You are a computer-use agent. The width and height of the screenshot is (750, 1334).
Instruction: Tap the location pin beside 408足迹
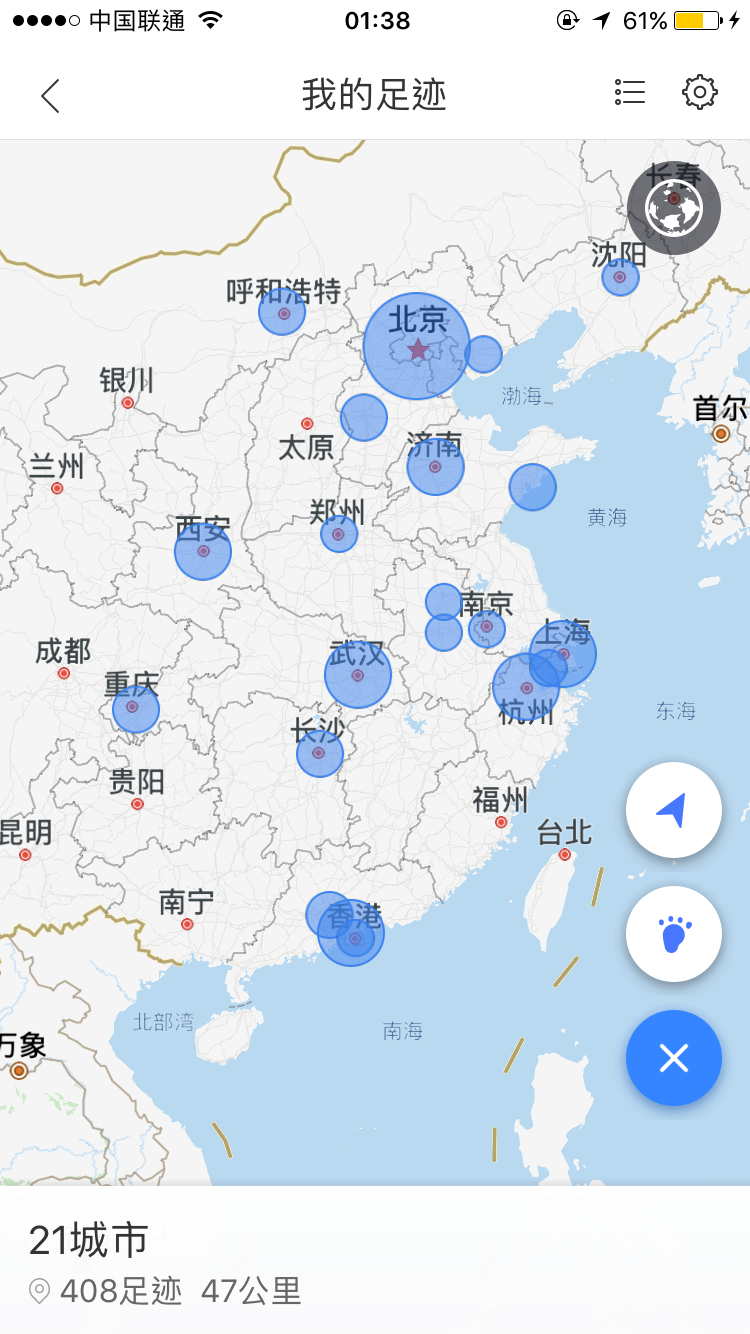tap(38, 1291)
